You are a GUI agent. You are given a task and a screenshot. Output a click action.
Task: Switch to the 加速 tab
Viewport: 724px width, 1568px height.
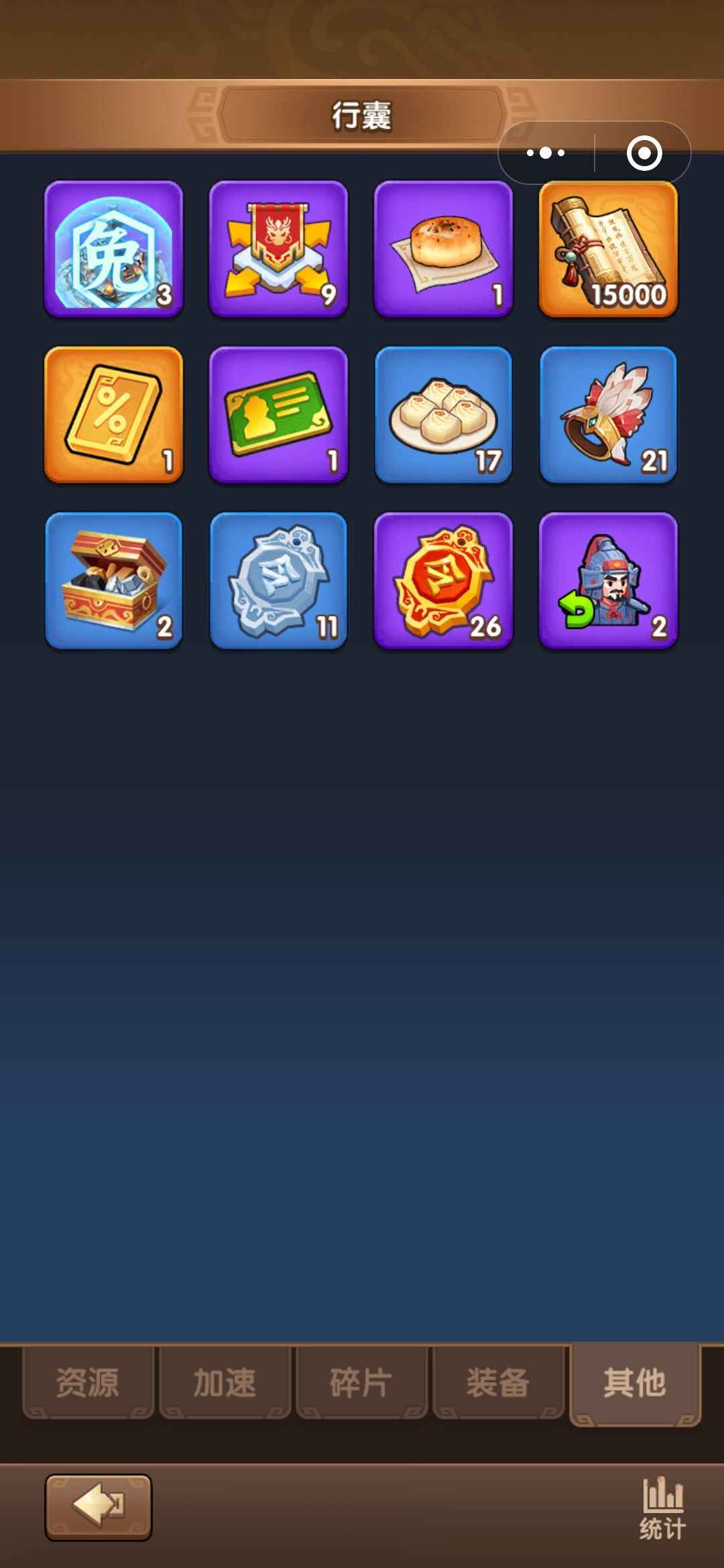225,1382
